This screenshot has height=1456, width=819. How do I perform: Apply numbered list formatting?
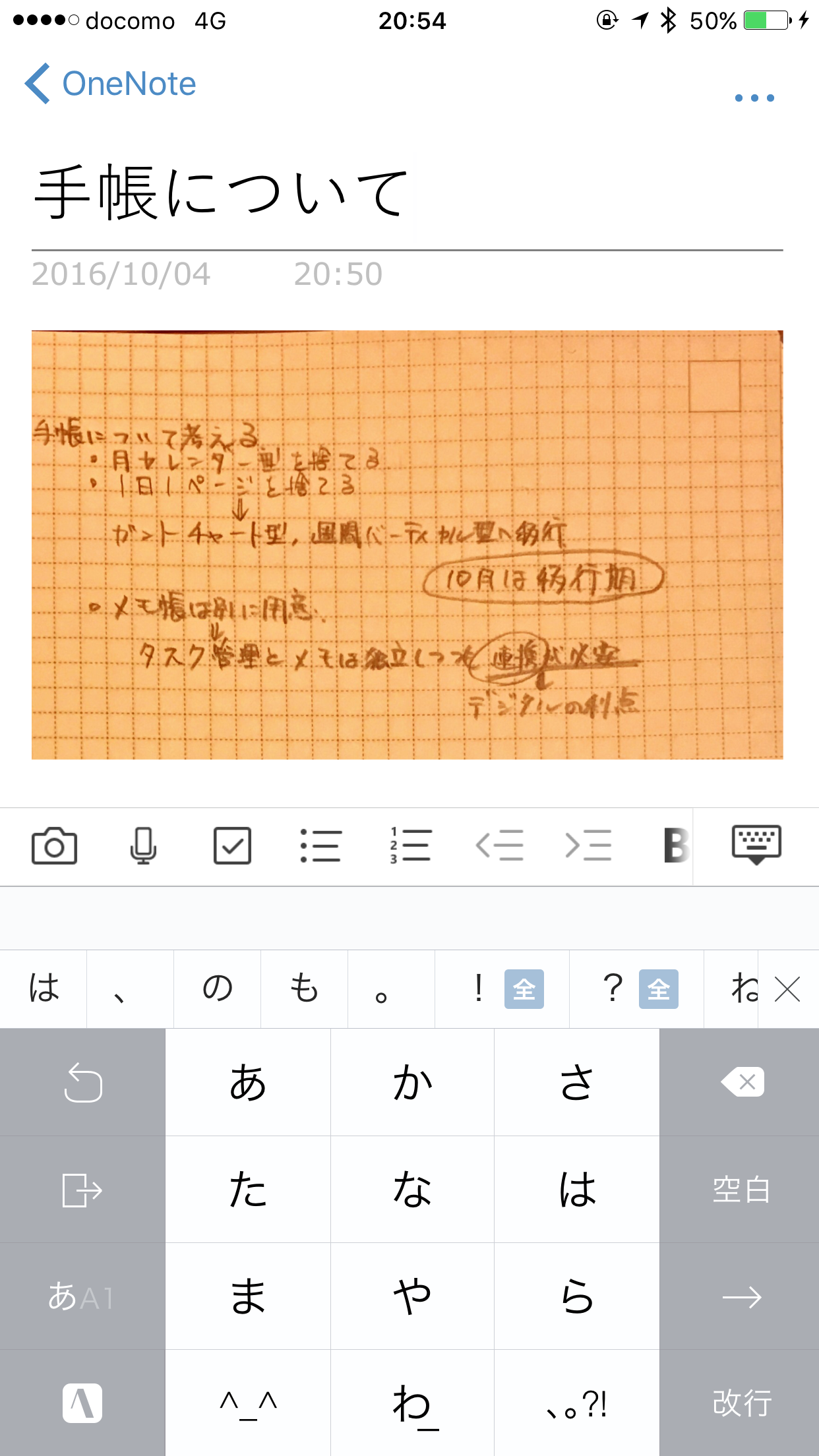click(410, 845)
